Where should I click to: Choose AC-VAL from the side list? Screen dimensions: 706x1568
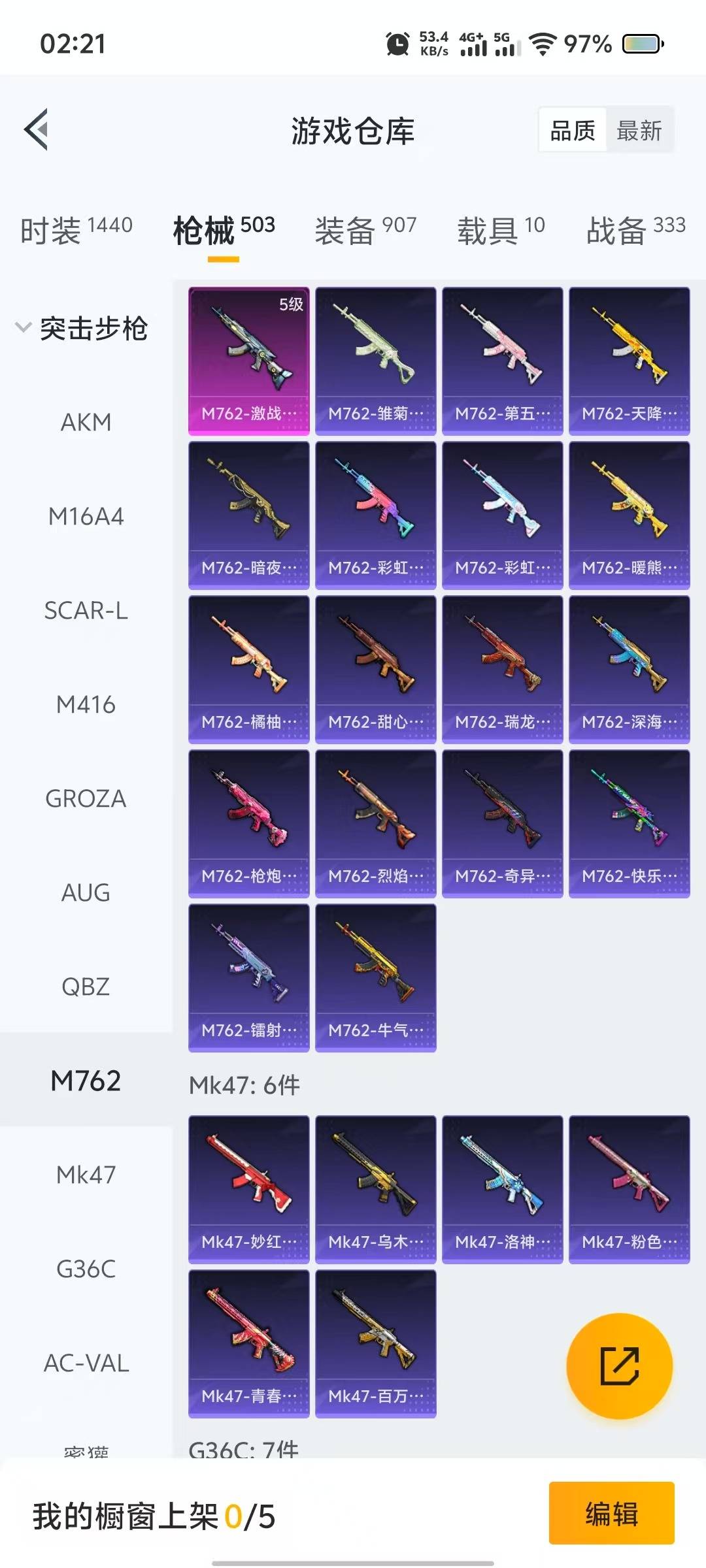pyautogui.click(x=86, y=1363)
